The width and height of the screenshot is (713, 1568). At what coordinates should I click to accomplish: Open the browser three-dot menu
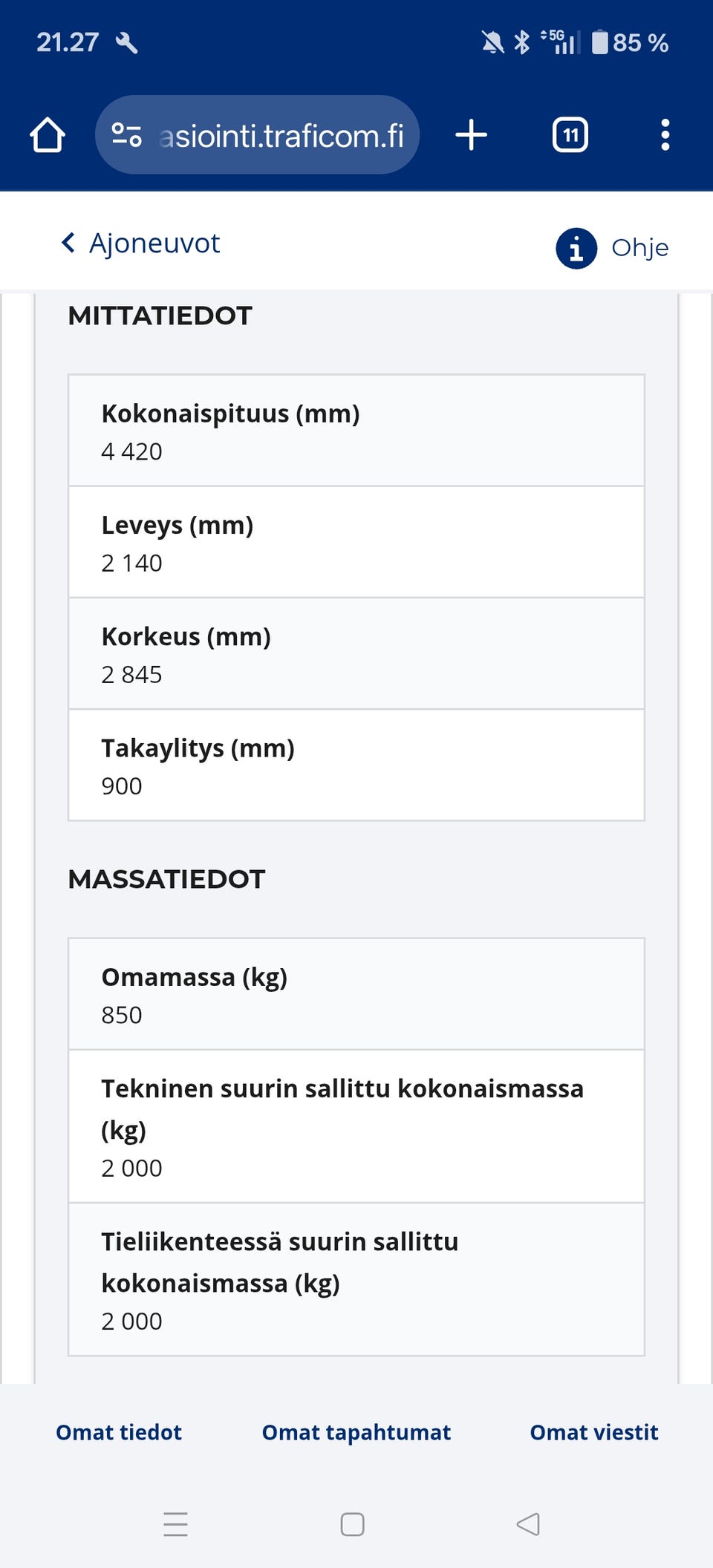click(665, 134)
